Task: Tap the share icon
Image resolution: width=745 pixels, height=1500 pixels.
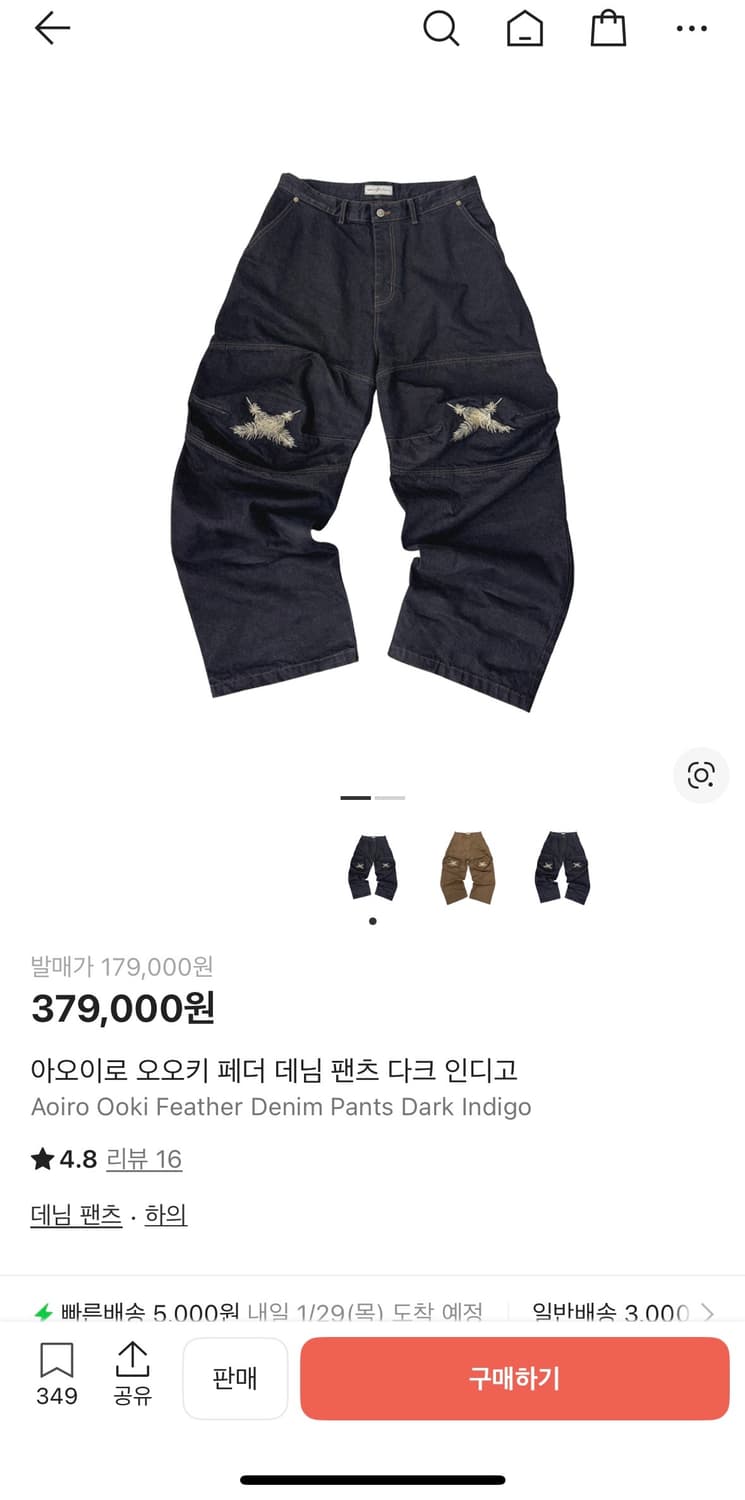Action: click(x=132, y=1362)
